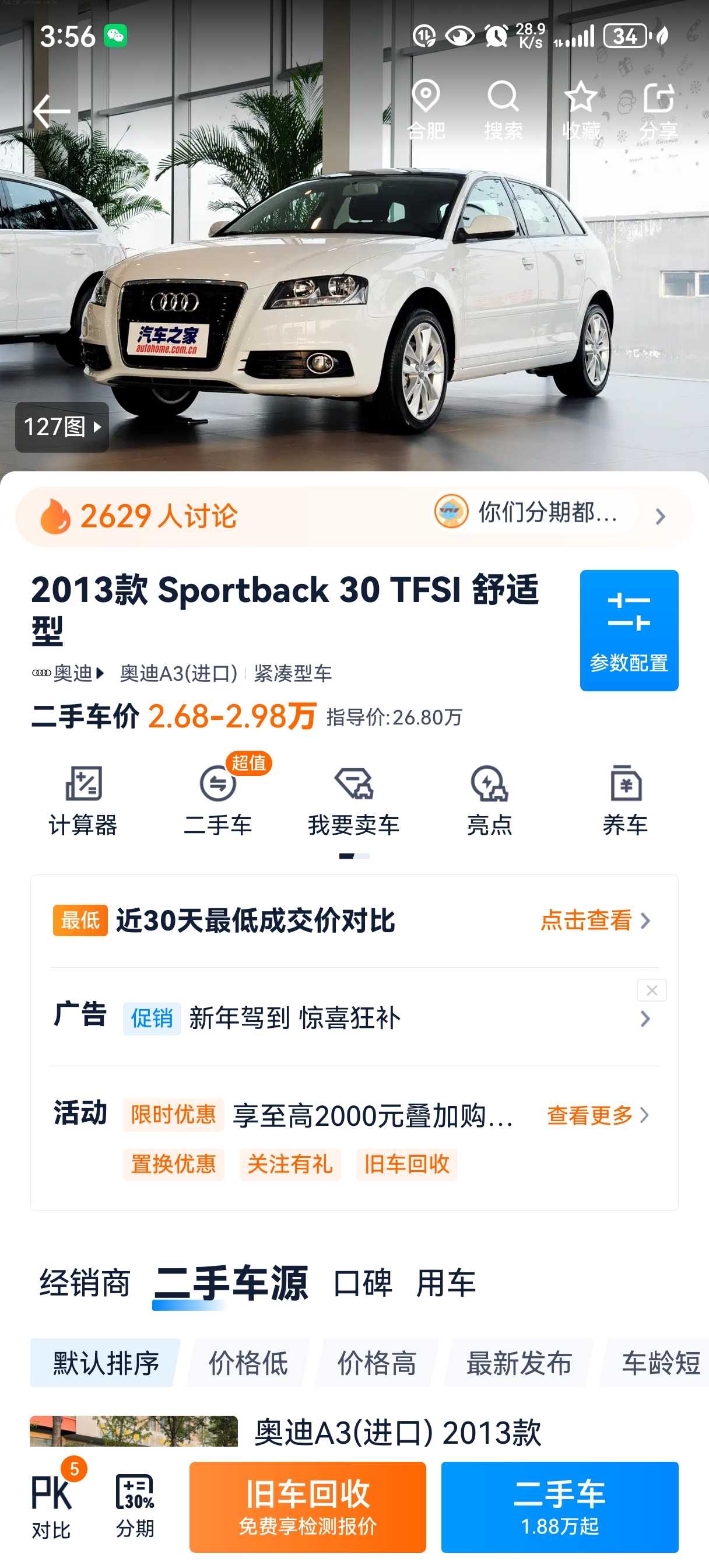View the 127图 photo gallery

(x=62, y=426)
